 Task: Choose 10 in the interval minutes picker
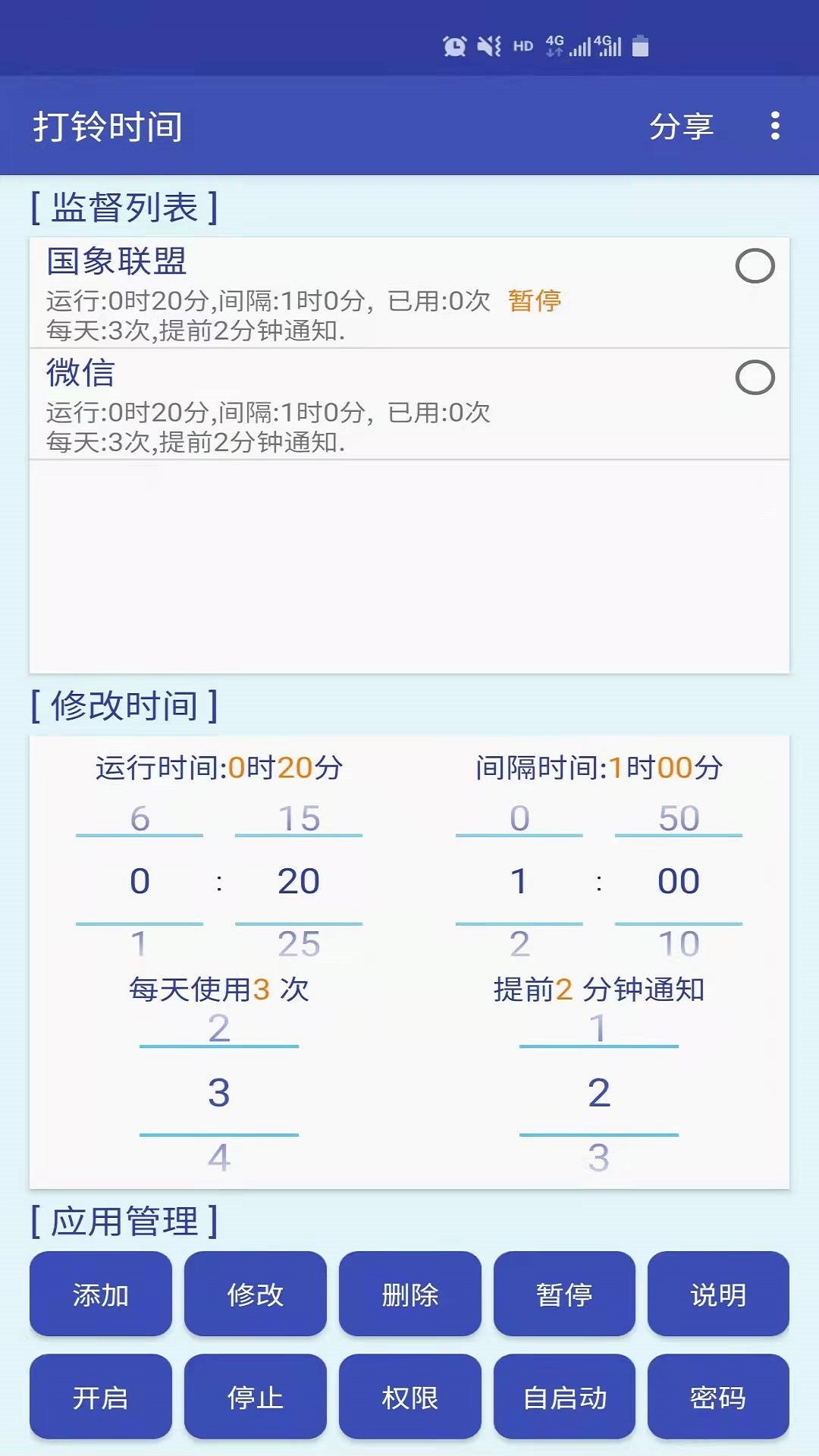click(679, 944)
